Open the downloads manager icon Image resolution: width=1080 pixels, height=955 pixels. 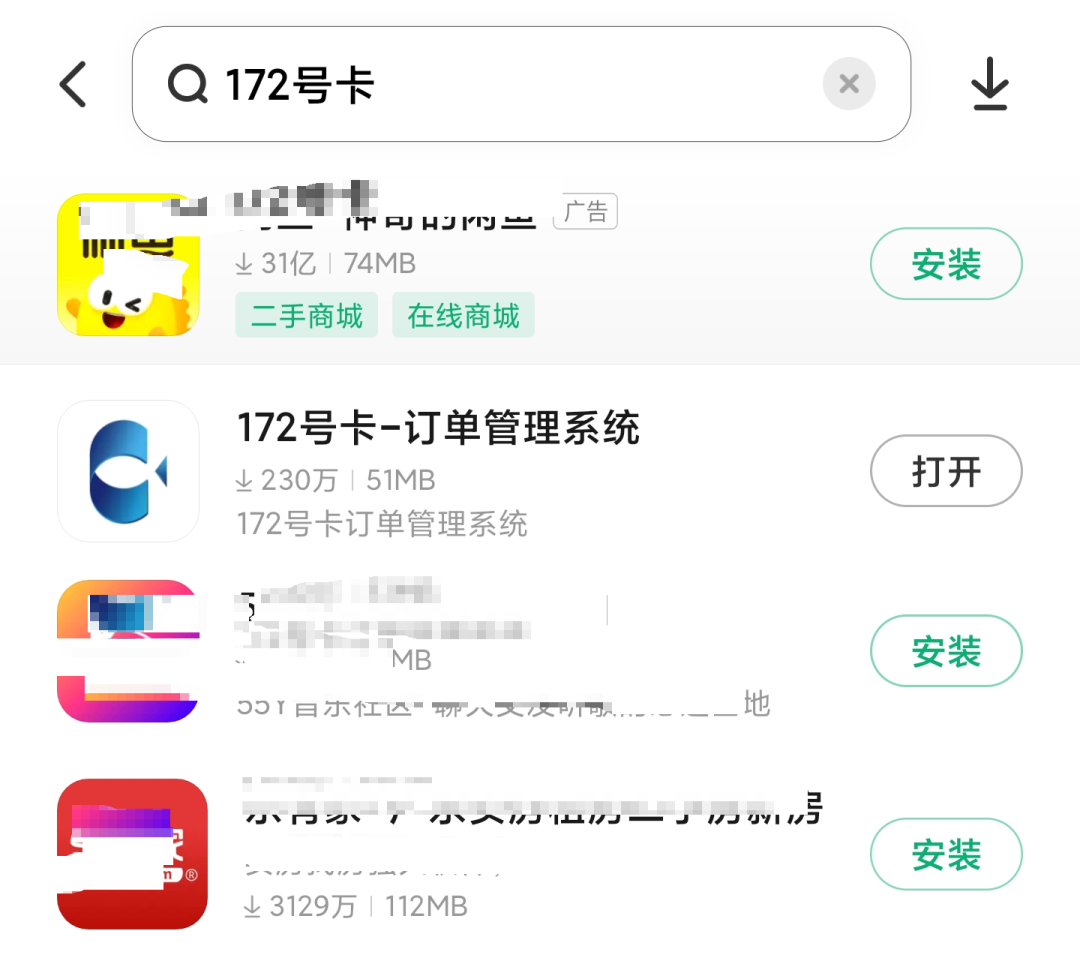[989, 85]
